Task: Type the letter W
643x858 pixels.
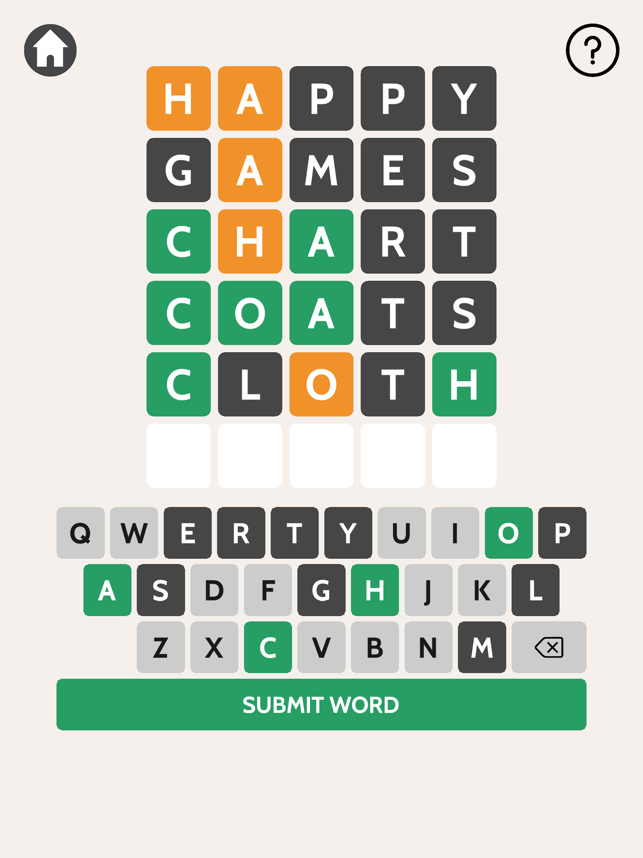Action: [x=134, y=533]
